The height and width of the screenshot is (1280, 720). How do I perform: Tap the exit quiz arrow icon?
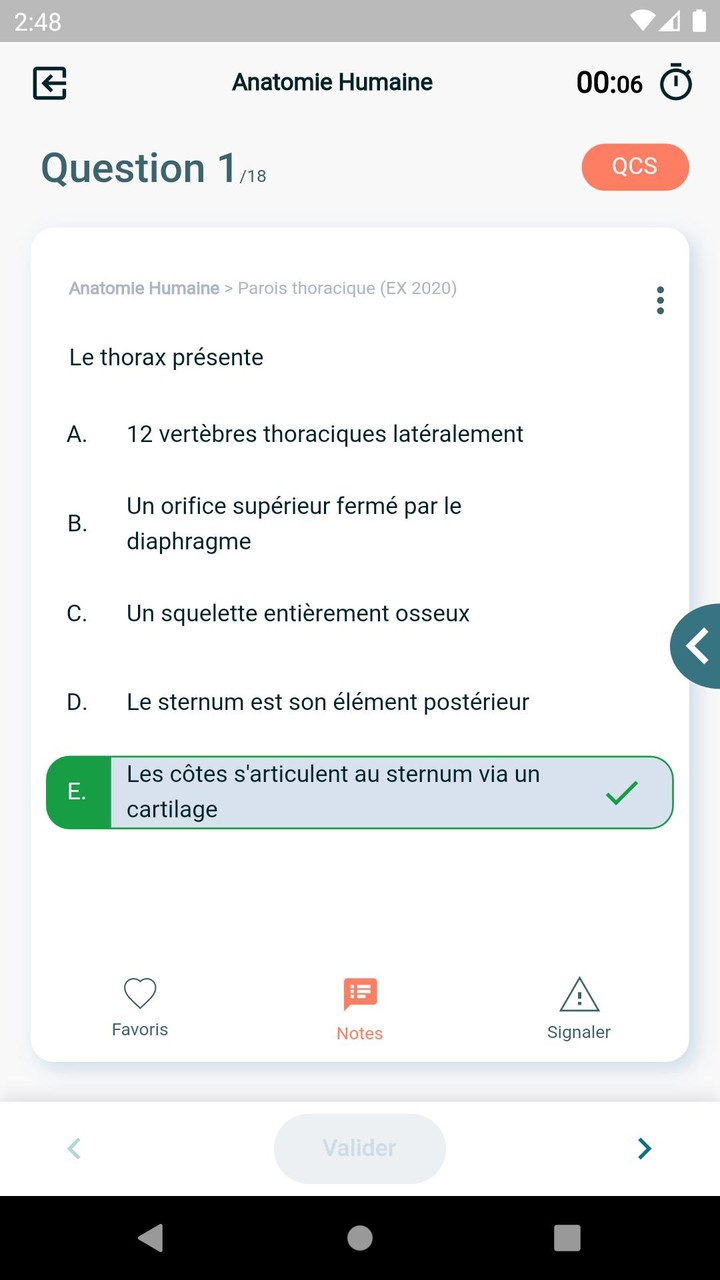[49, 83]
